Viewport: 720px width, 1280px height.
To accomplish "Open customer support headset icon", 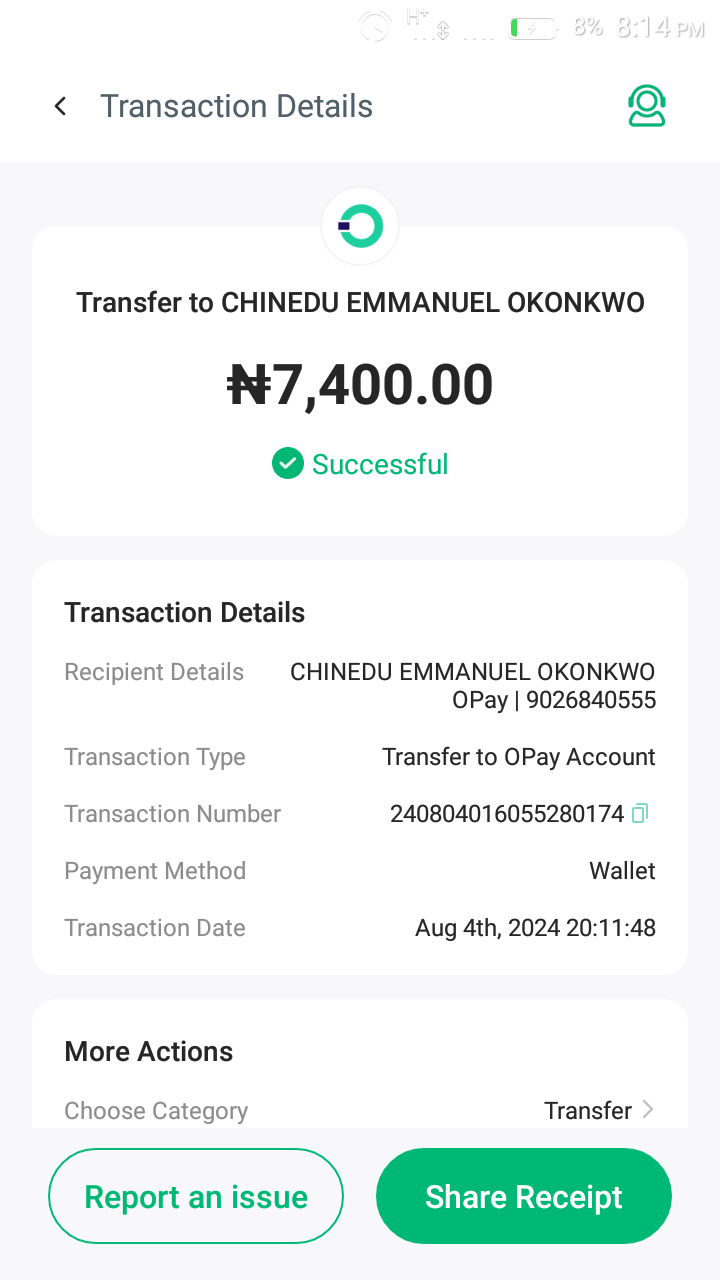I will tap(647, 106).
